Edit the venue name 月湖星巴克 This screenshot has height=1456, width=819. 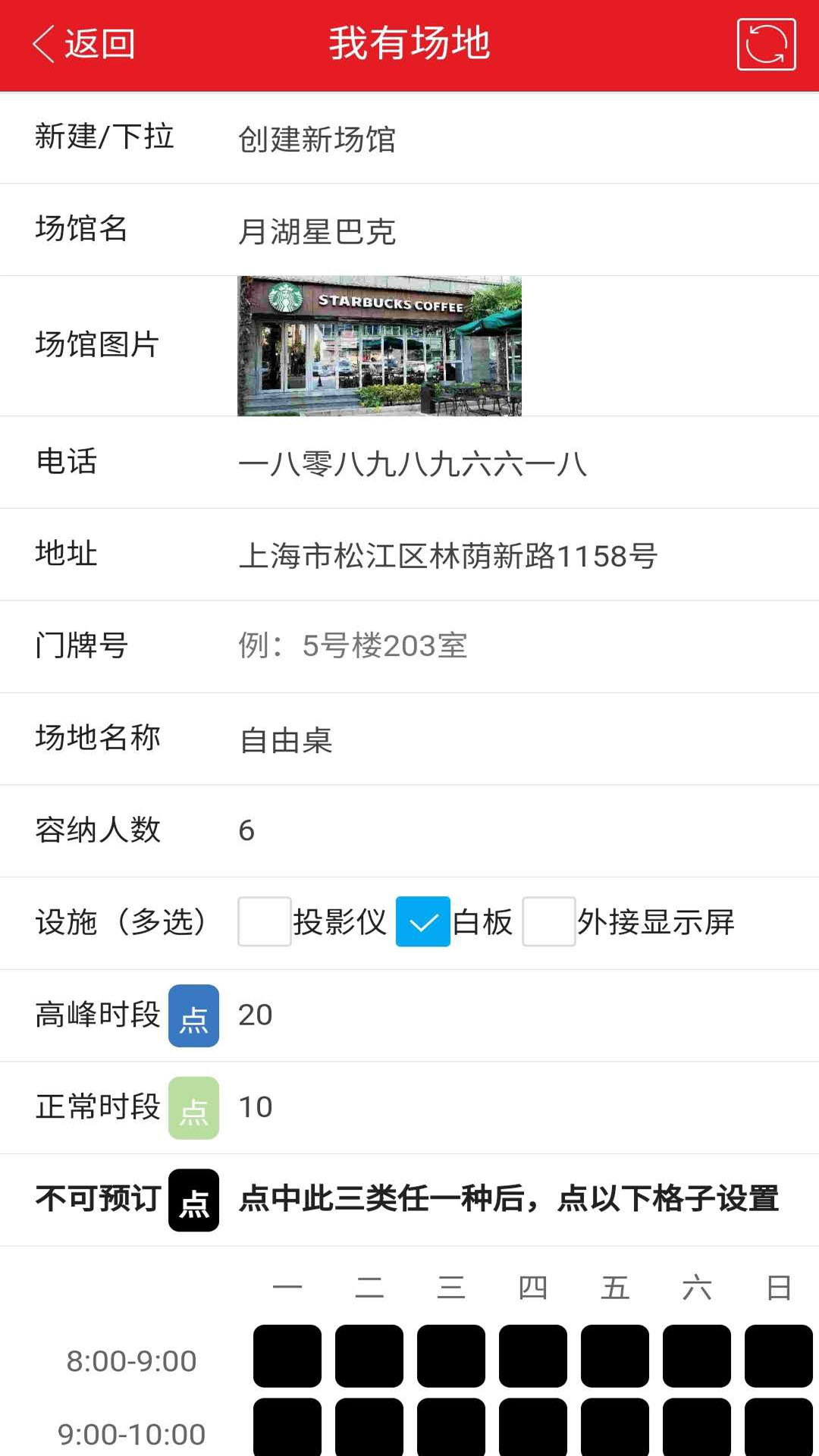[x=317, y=231]
